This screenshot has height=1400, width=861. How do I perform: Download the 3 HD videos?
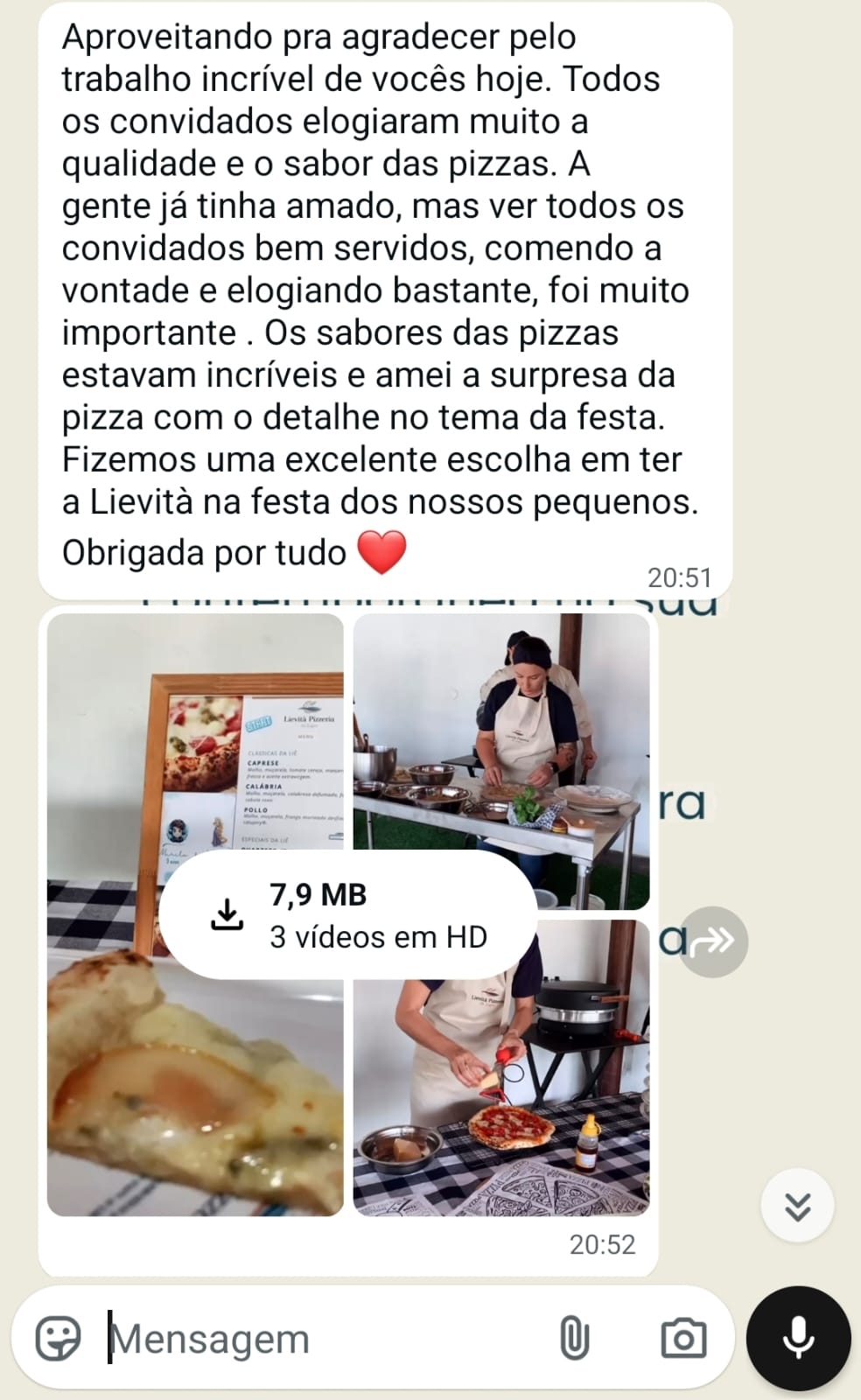pos(348,915)
